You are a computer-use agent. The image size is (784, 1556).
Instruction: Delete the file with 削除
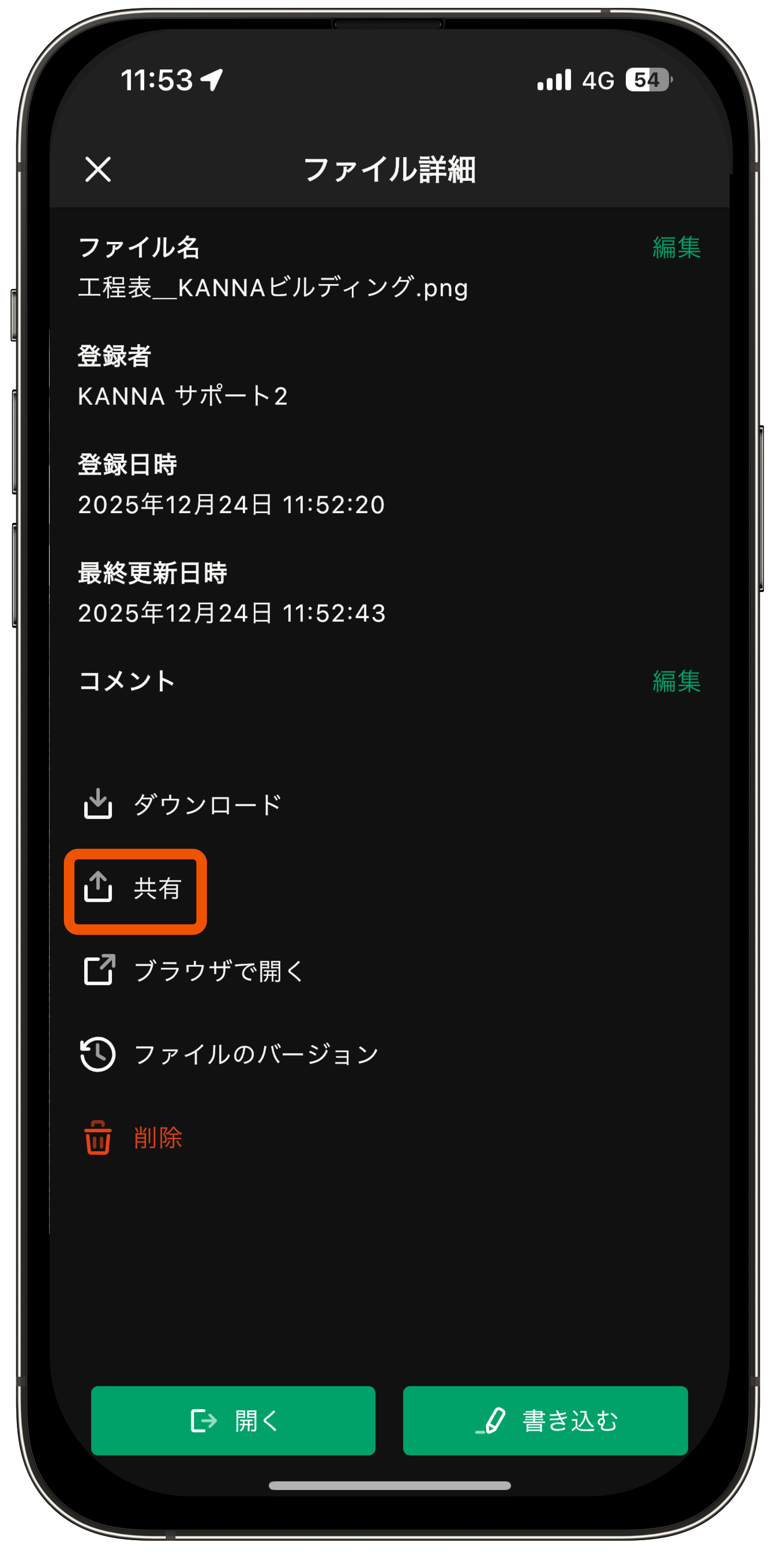point(134,1138)
